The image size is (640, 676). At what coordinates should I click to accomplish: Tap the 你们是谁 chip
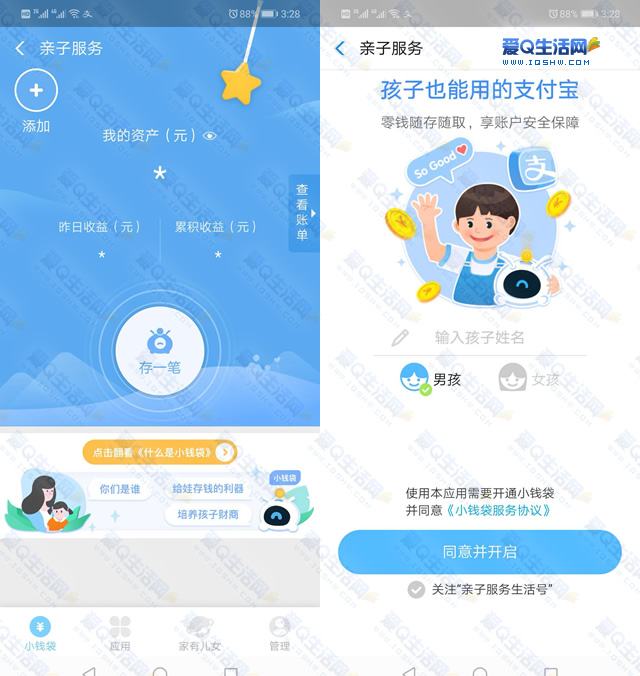coord(120,489)
